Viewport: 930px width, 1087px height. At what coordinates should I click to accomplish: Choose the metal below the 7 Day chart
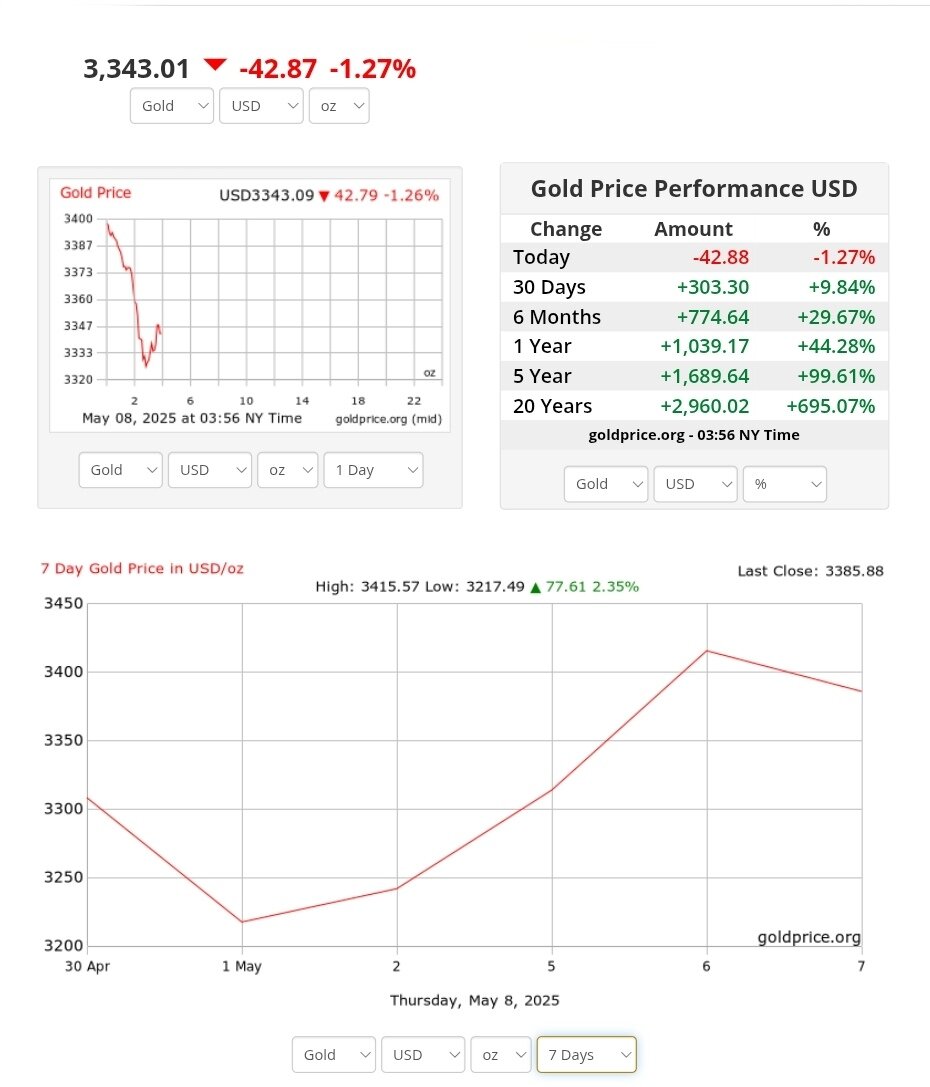[333, 1055]
